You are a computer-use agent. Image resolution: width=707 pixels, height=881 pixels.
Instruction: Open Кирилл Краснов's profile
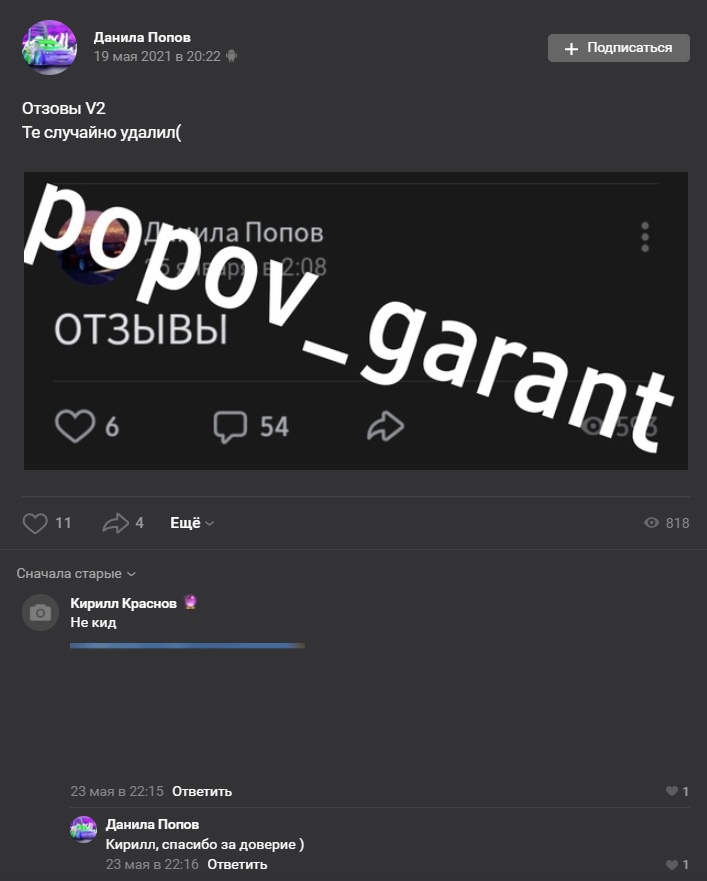(x=123, y=603)
